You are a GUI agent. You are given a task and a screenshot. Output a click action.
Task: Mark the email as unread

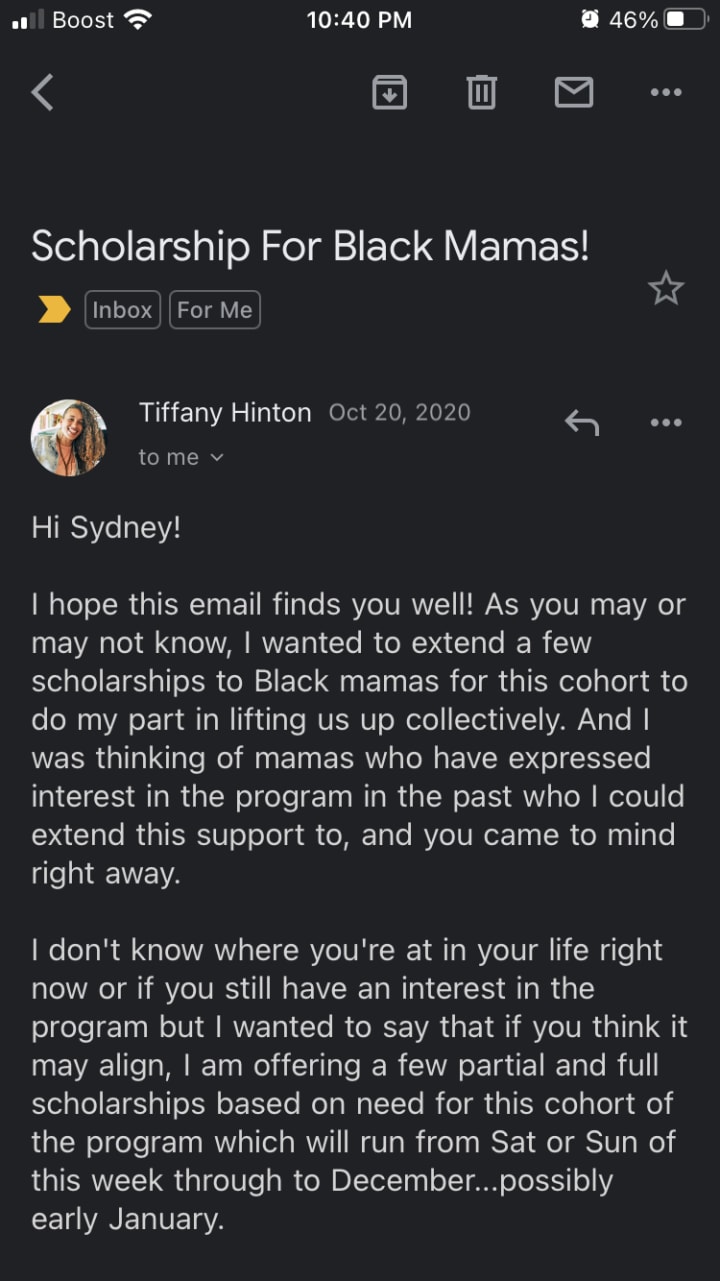tap(573, 93)
